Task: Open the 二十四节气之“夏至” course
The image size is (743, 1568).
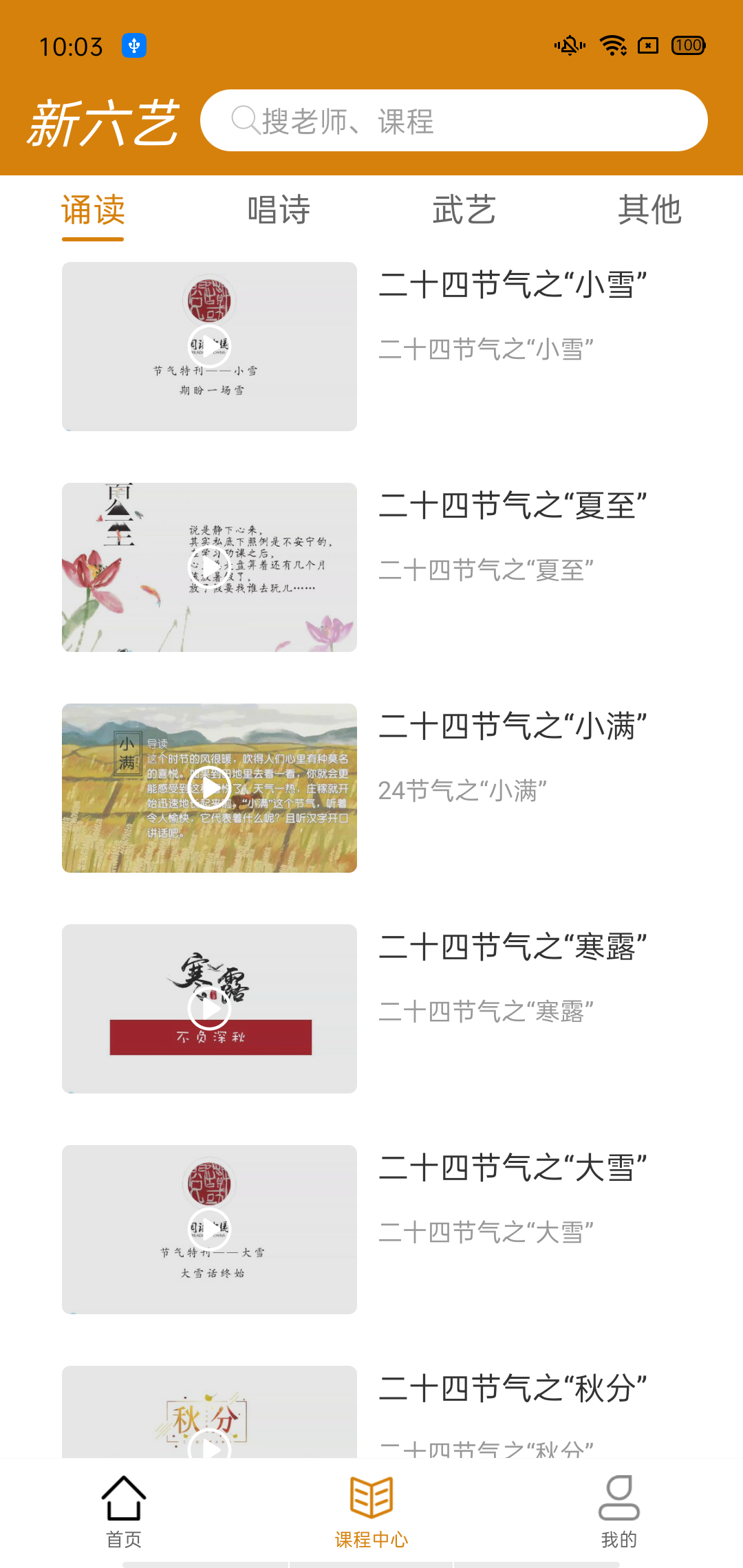Action: tap(513, 506)
